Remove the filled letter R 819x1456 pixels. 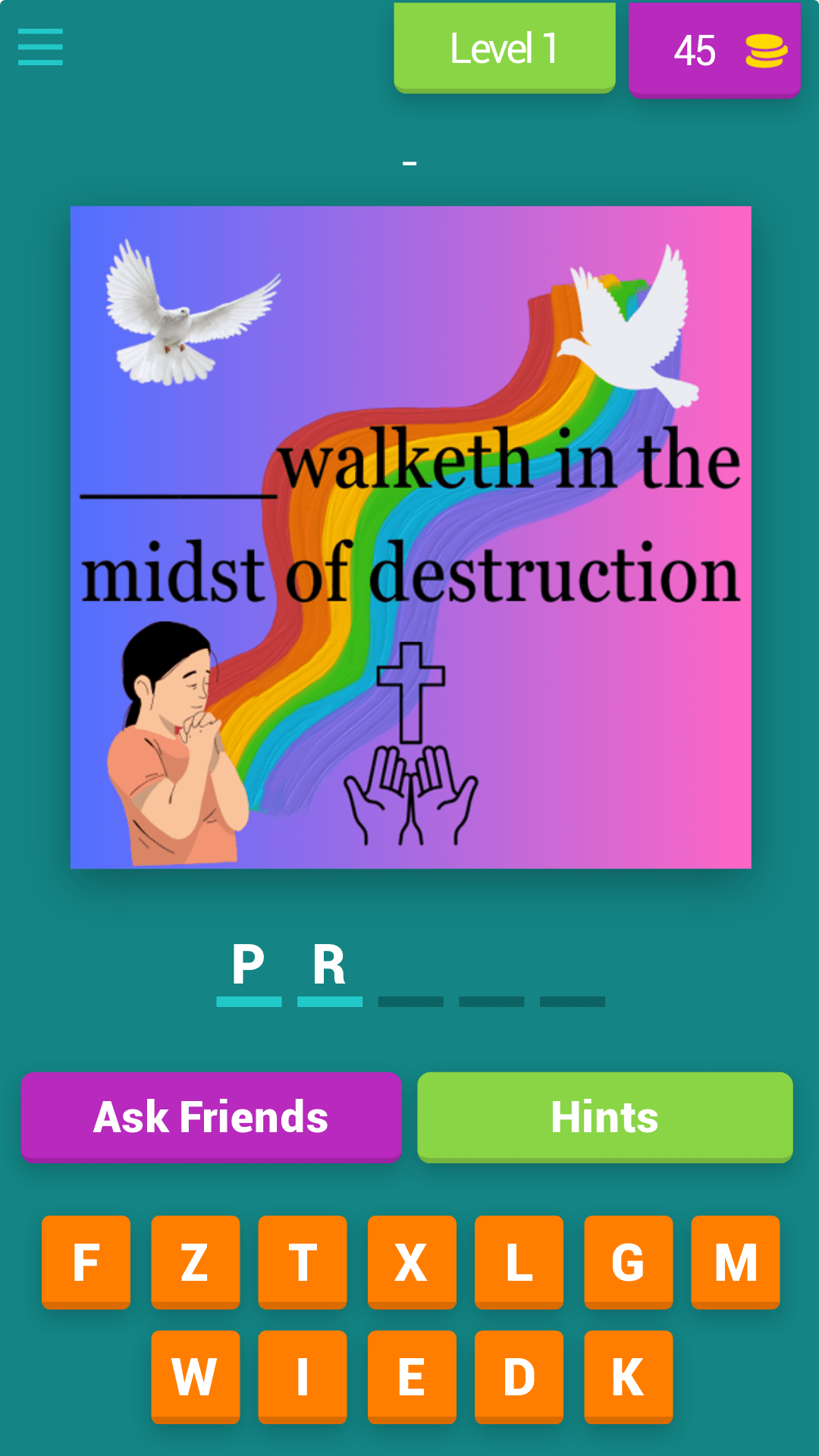(x=329, y=966)
